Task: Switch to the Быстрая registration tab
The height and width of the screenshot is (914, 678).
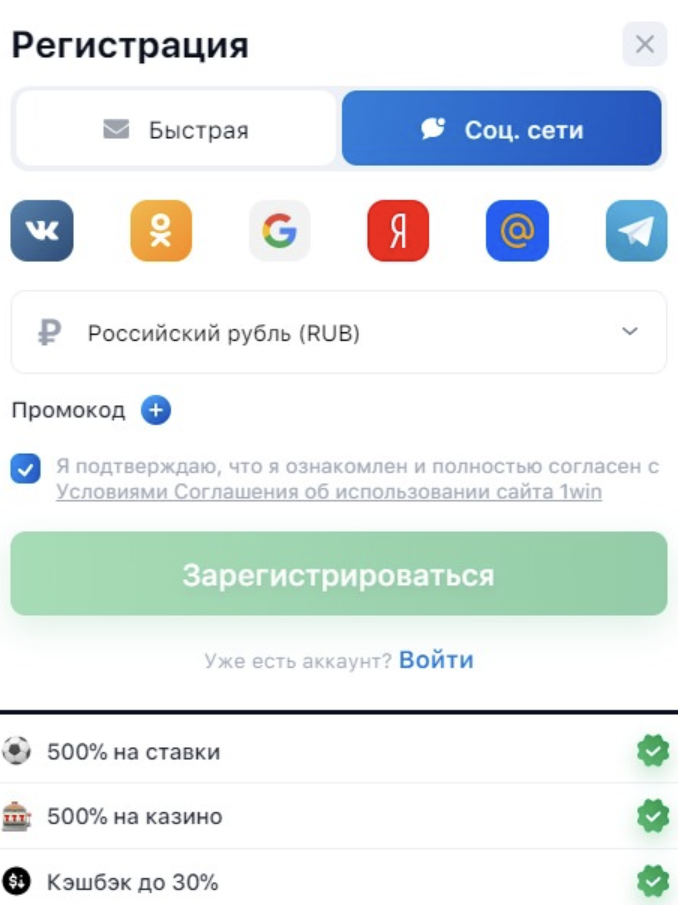Action: click(x=177, y=129)
